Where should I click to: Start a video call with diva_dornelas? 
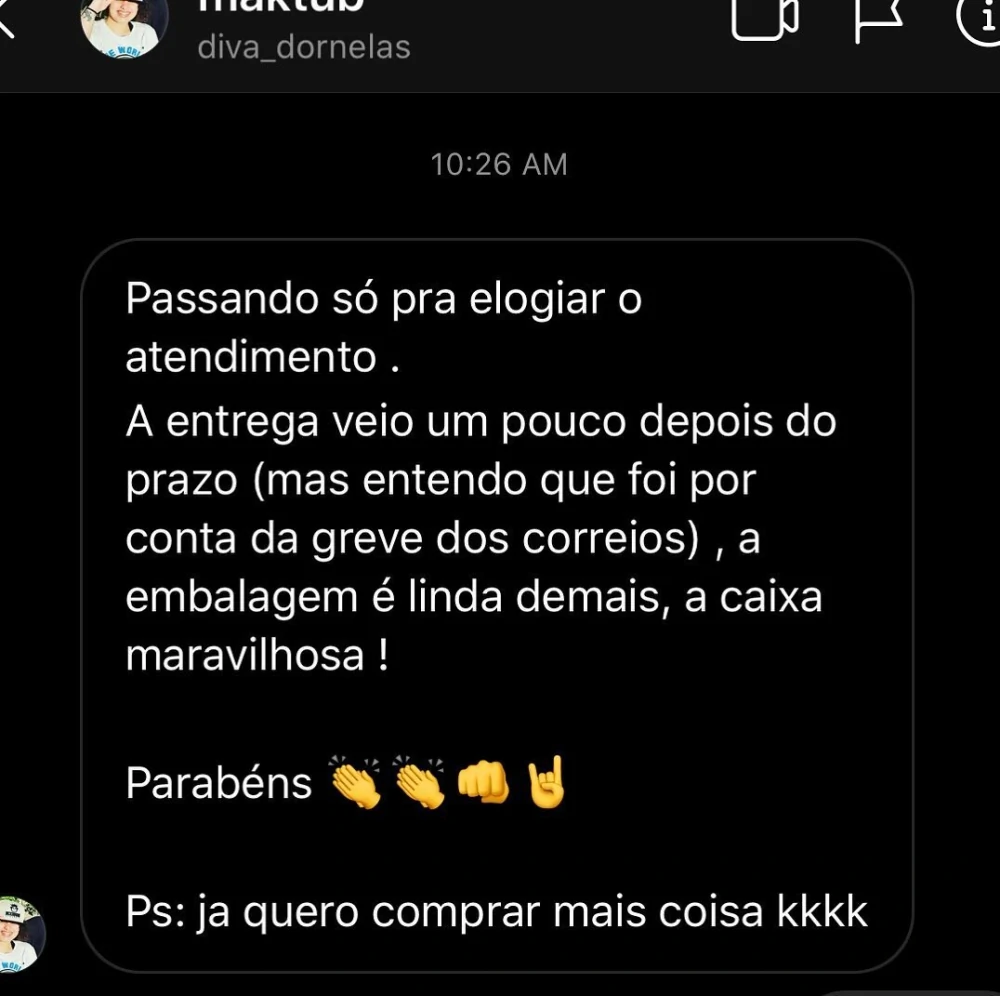[766, 18]
